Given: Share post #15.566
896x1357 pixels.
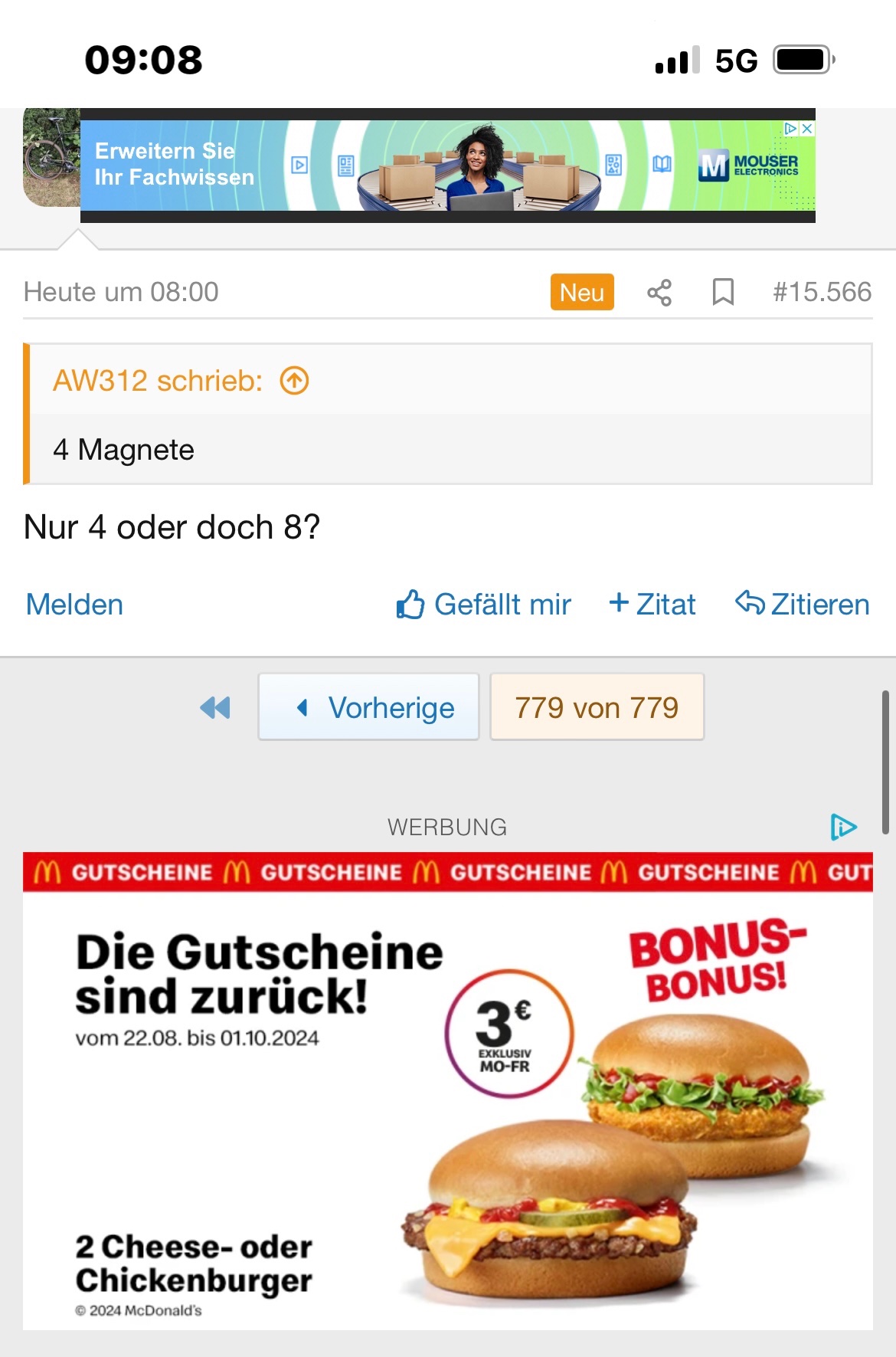Looking at the screenshot, I should [x=659, y=293].
